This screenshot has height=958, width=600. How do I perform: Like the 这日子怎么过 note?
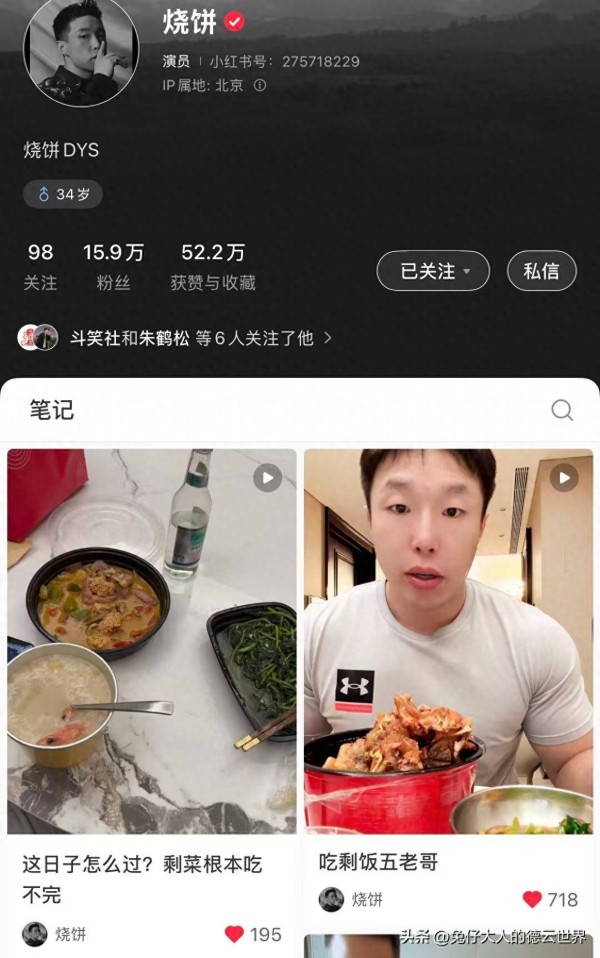pos(235,934)
